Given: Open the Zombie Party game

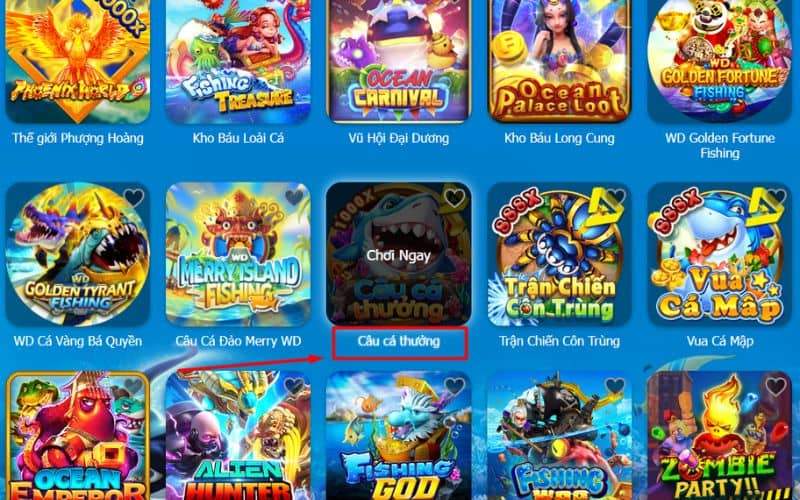Looking at the screenshot, I should [719, 440].
